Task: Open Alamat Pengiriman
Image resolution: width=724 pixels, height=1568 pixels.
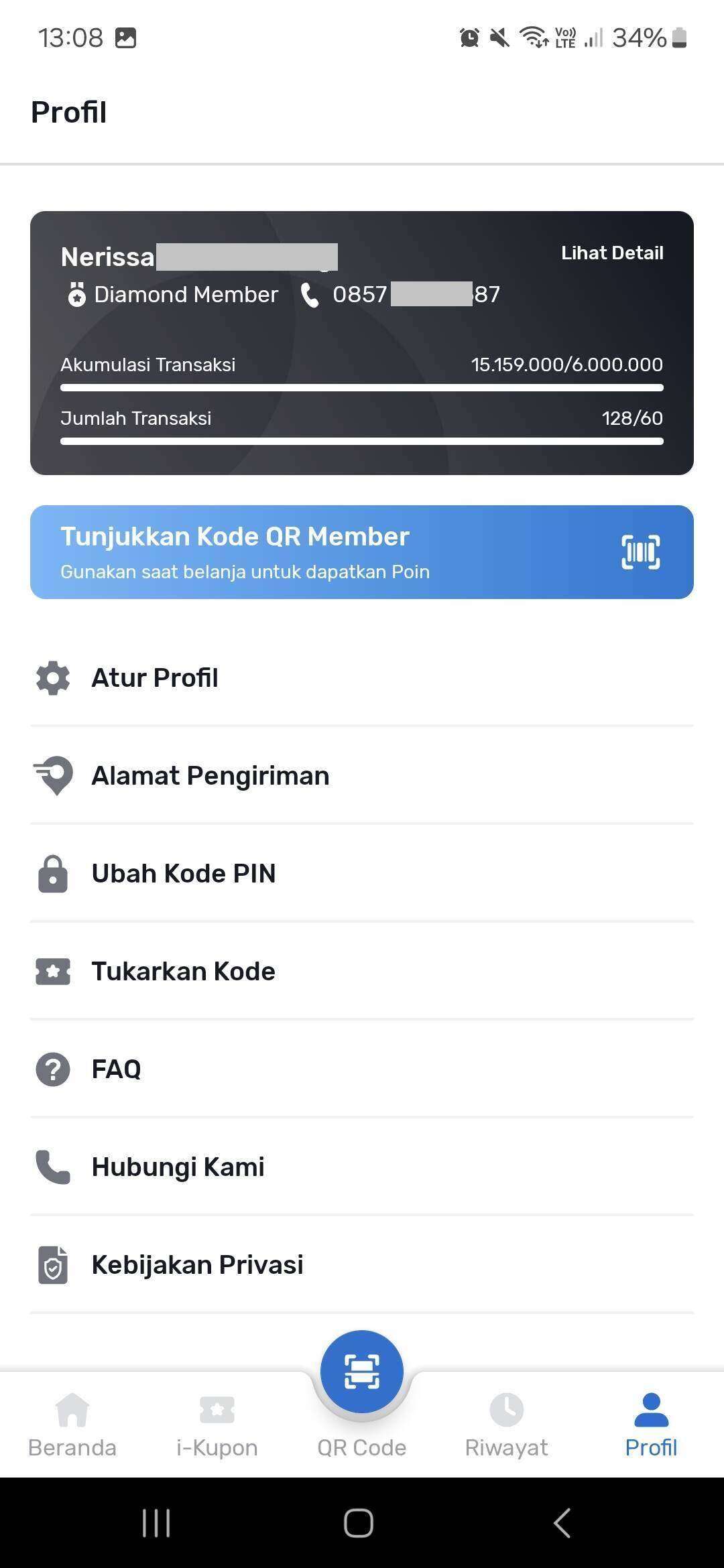Action: [x=362, y=775]
